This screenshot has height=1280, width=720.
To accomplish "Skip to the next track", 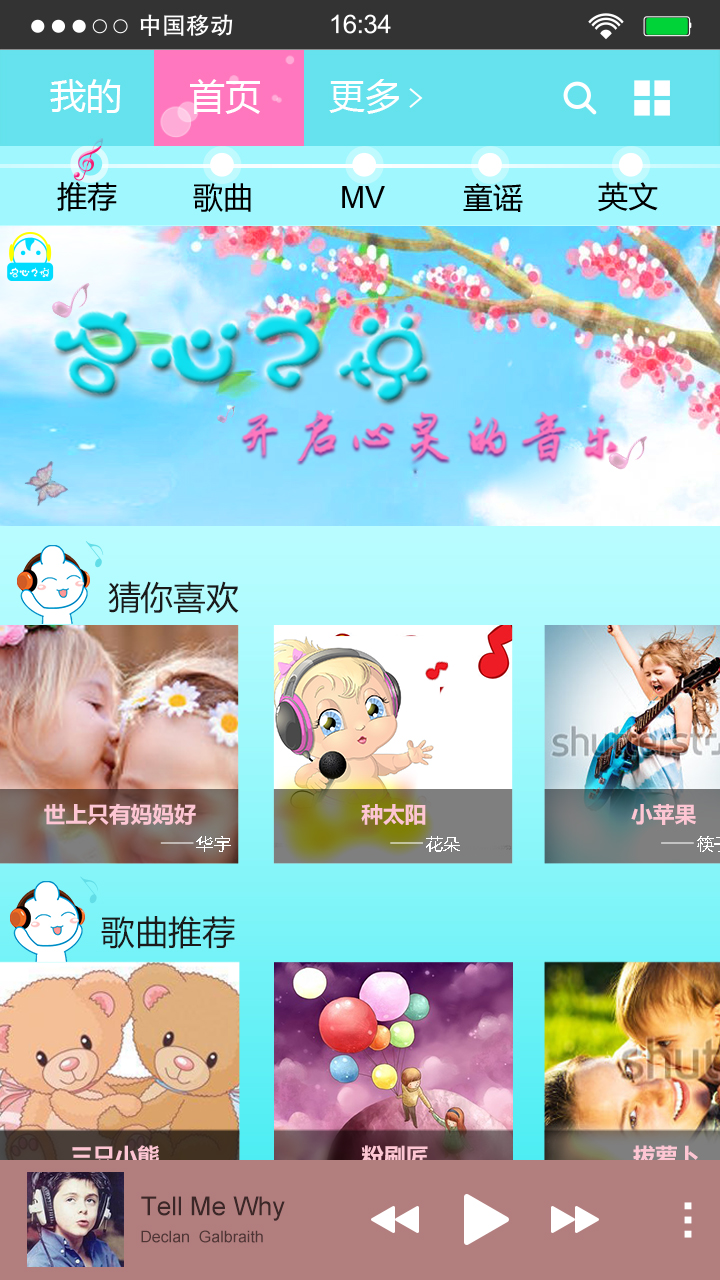I will coord(575,1220).
